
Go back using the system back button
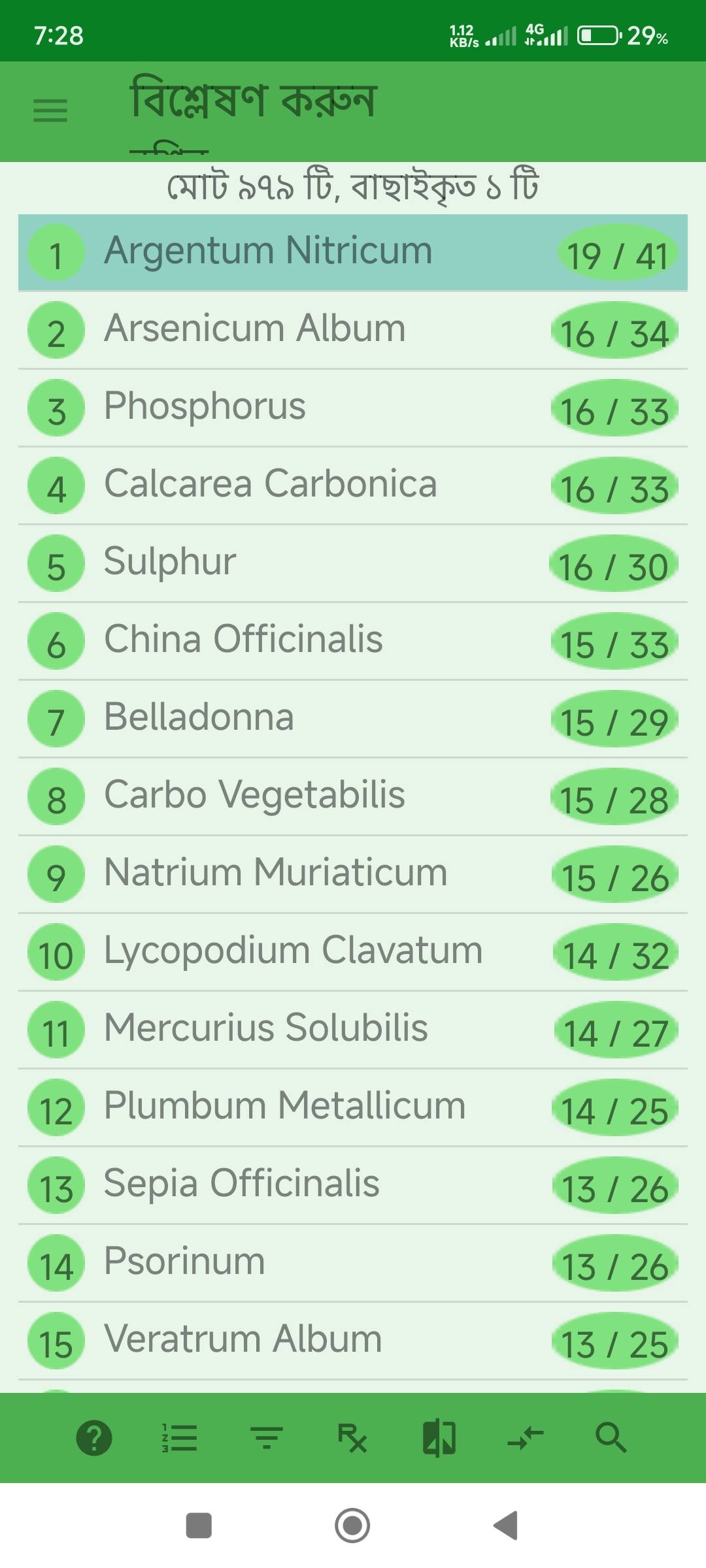pyautogui.click(x=505, y=1526)
